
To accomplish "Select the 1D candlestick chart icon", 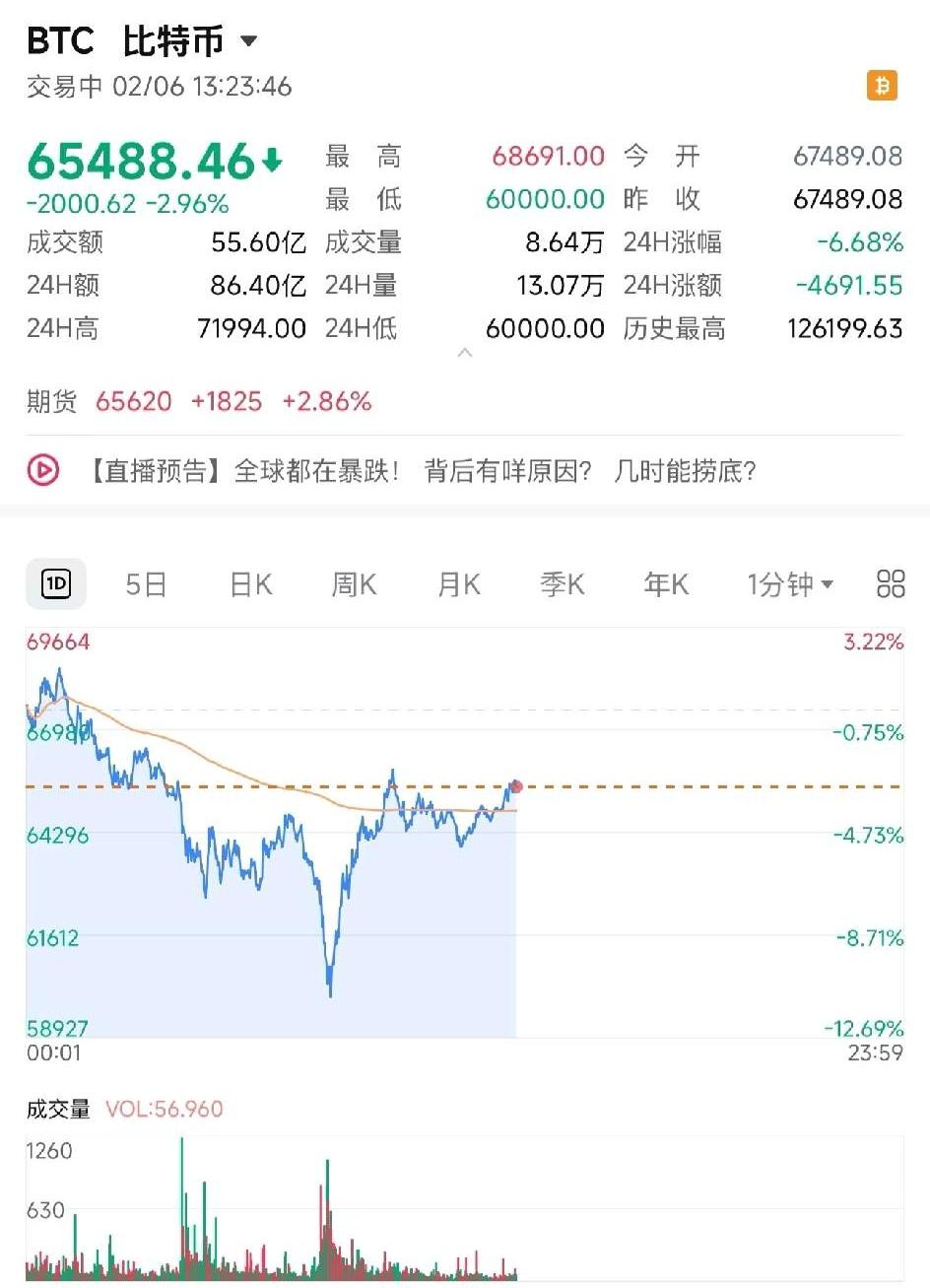I will (x=56, y=583).
